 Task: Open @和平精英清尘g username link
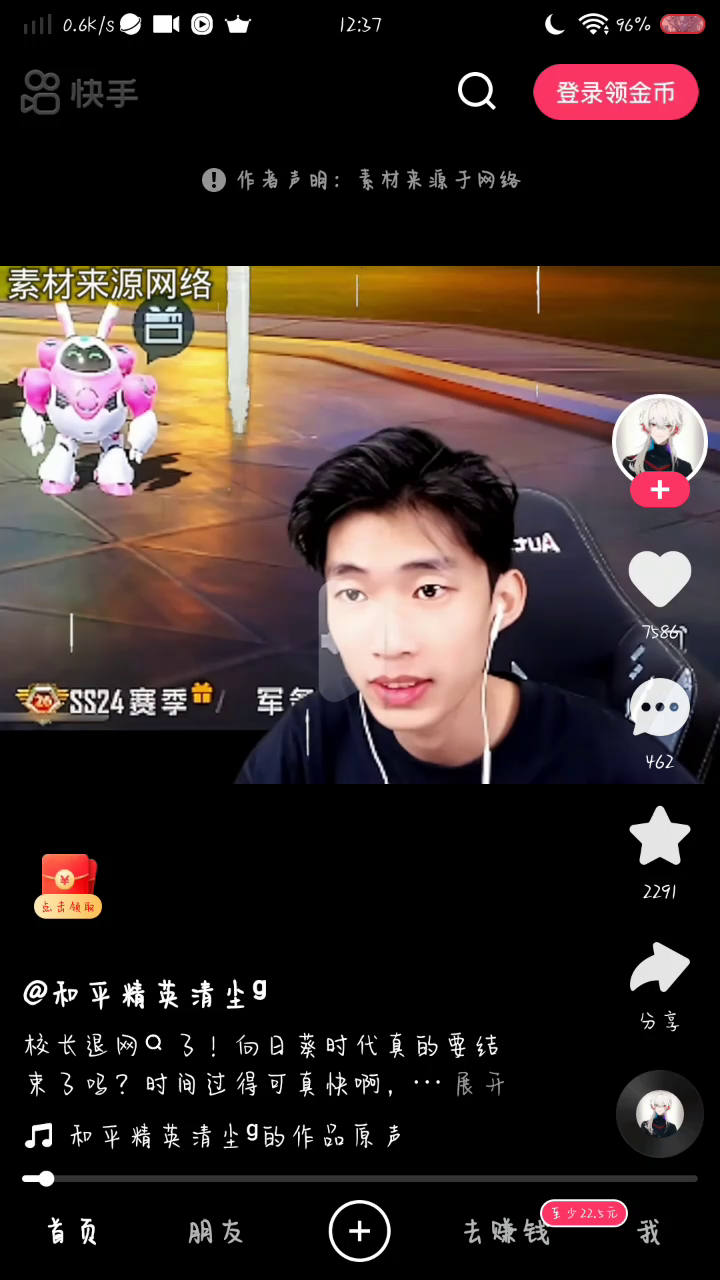pos(145,993)
